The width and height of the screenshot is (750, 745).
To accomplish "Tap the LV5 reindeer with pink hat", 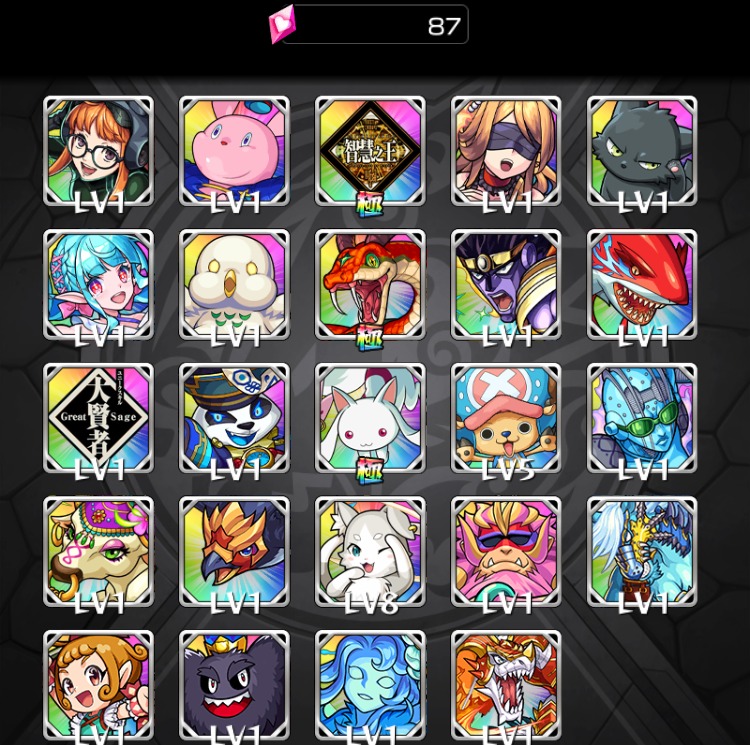I will click(x=506, y=418).
